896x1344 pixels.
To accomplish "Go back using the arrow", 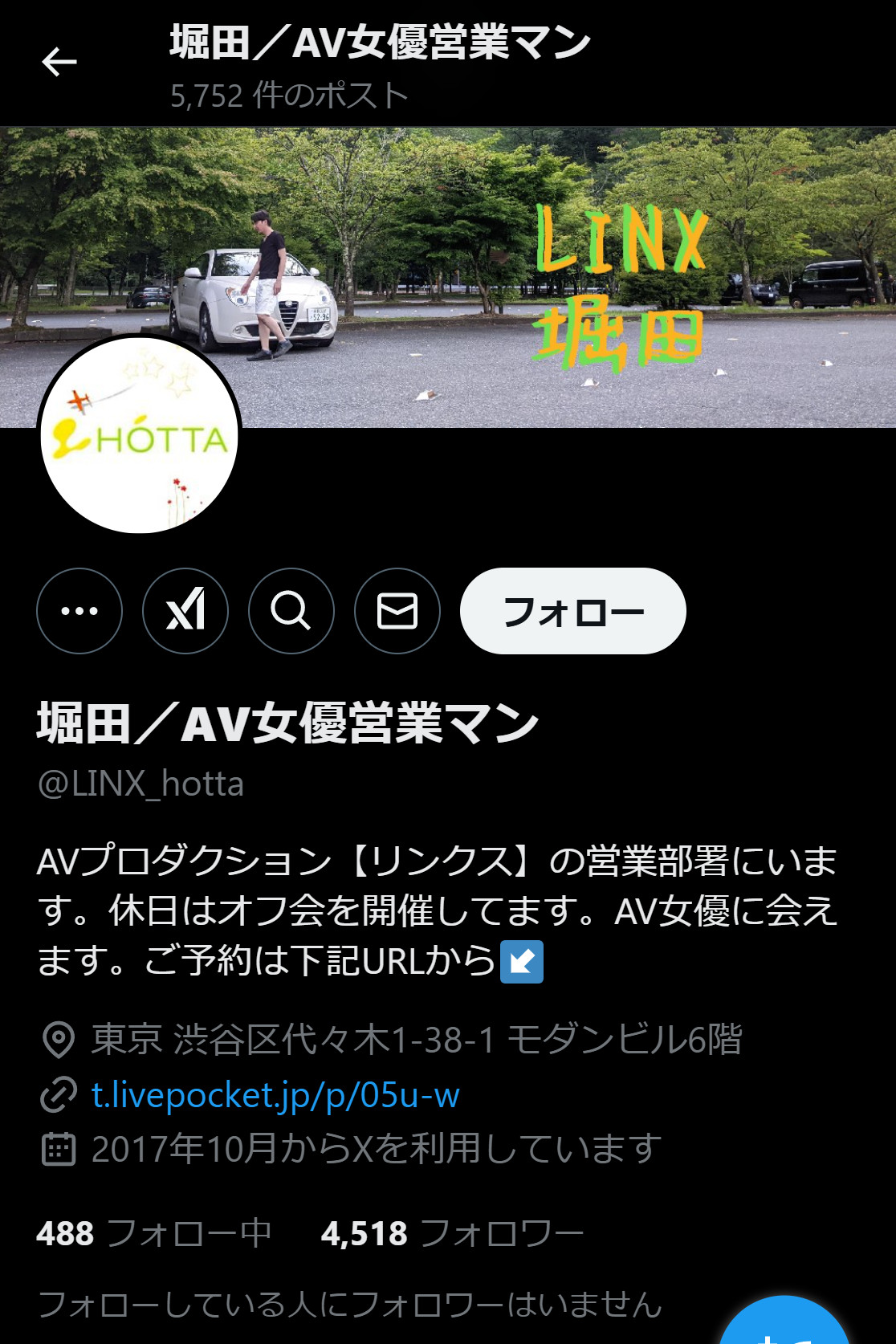I will (59, 62).
